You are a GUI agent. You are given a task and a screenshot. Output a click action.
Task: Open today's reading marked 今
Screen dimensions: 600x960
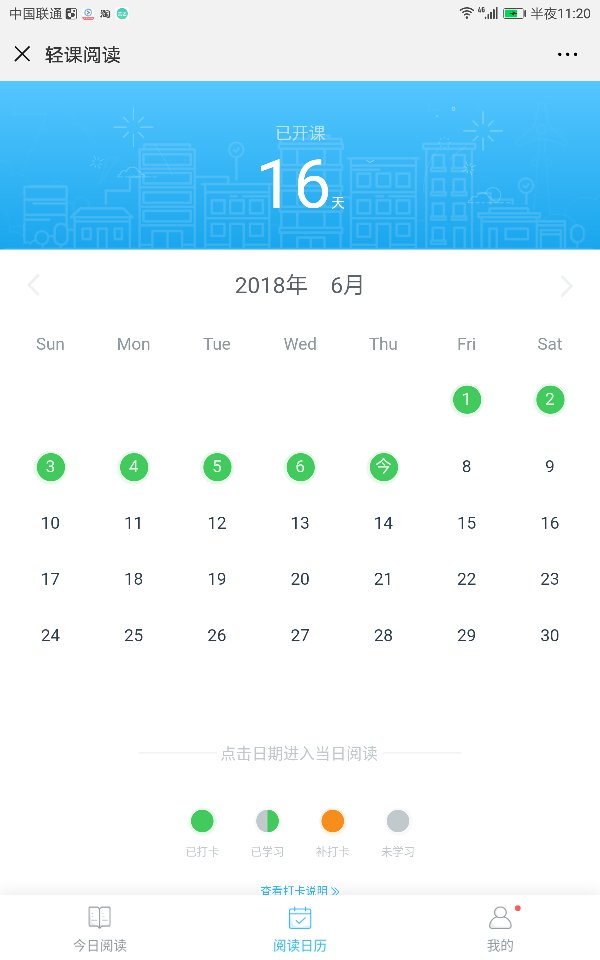click(x=383, y=467)
